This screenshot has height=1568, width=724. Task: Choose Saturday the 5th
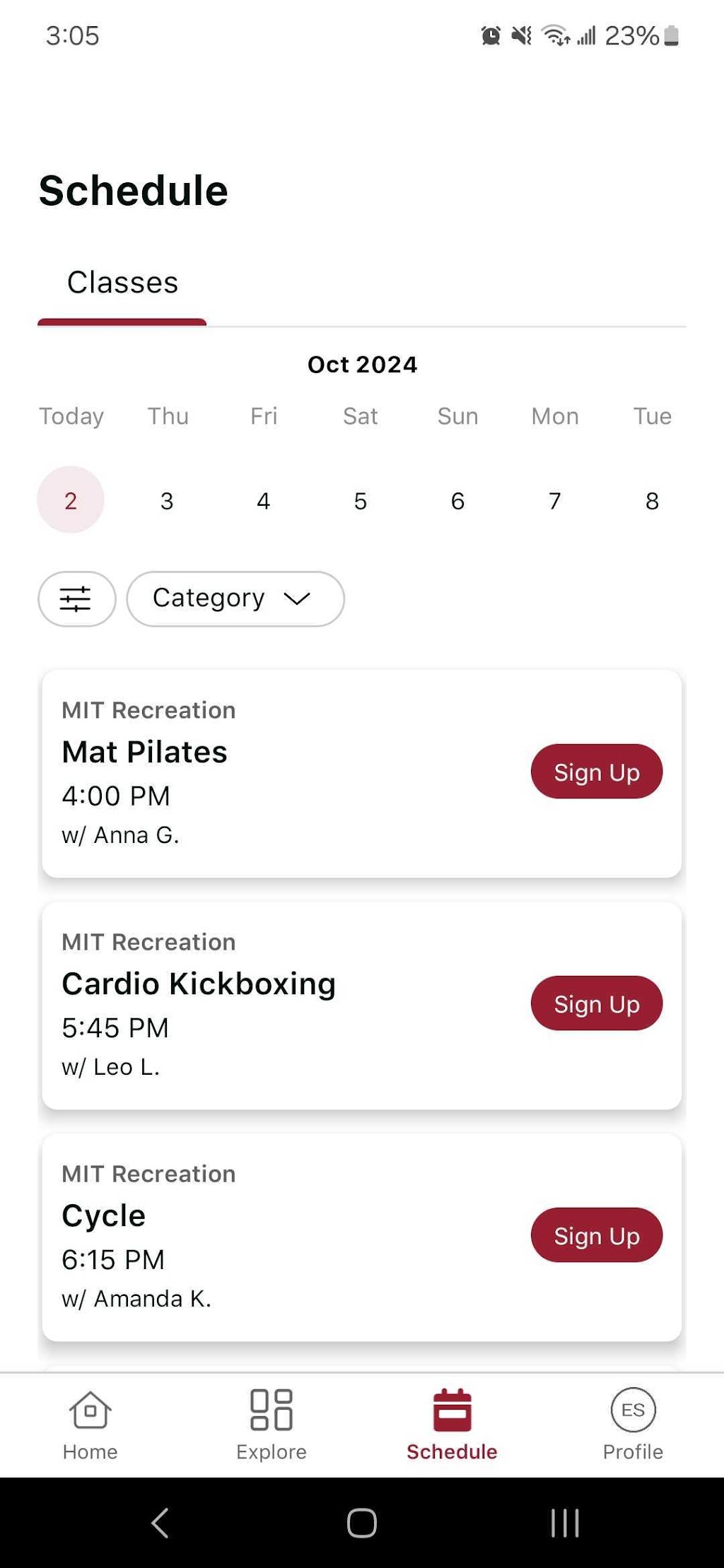pyautogui.click(x=361, y=500)
